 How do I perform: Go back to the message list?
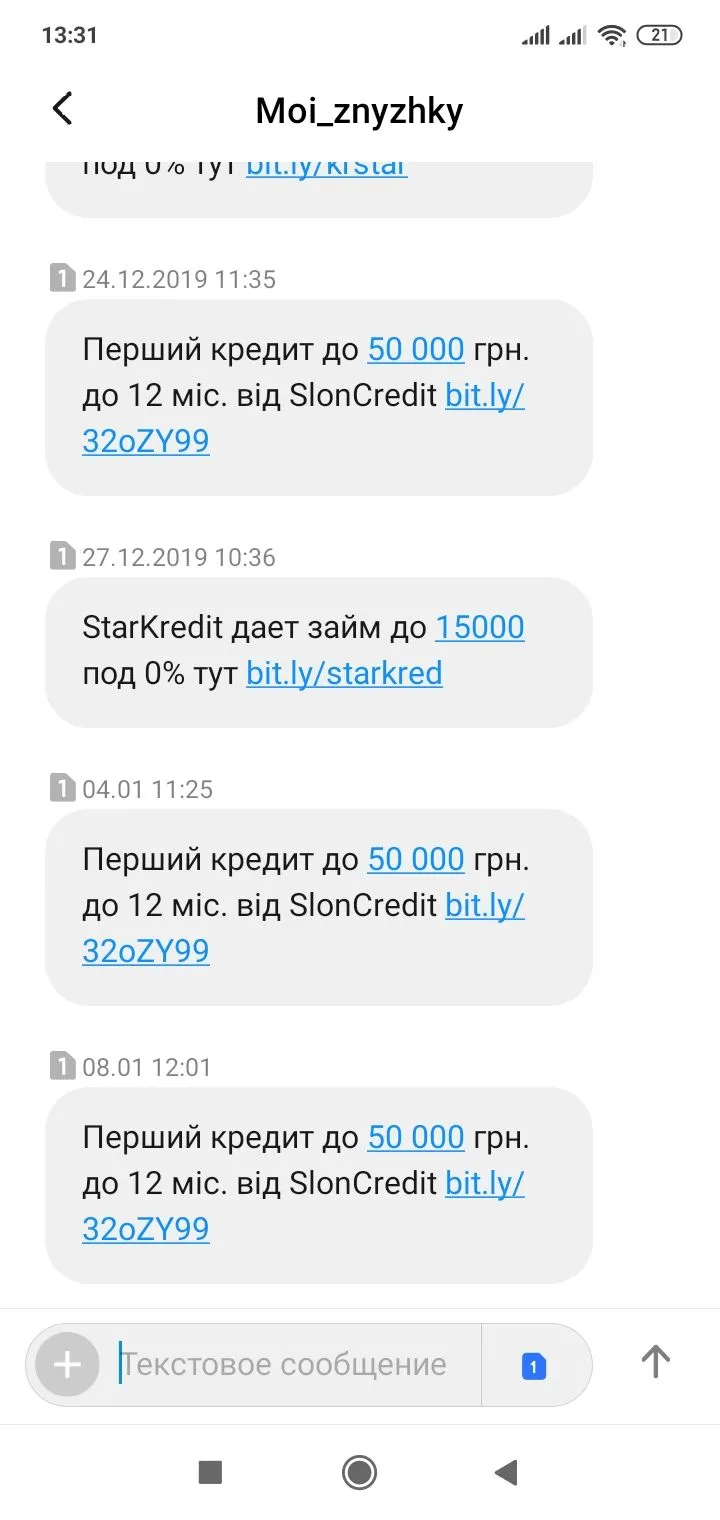coord(62,109)
